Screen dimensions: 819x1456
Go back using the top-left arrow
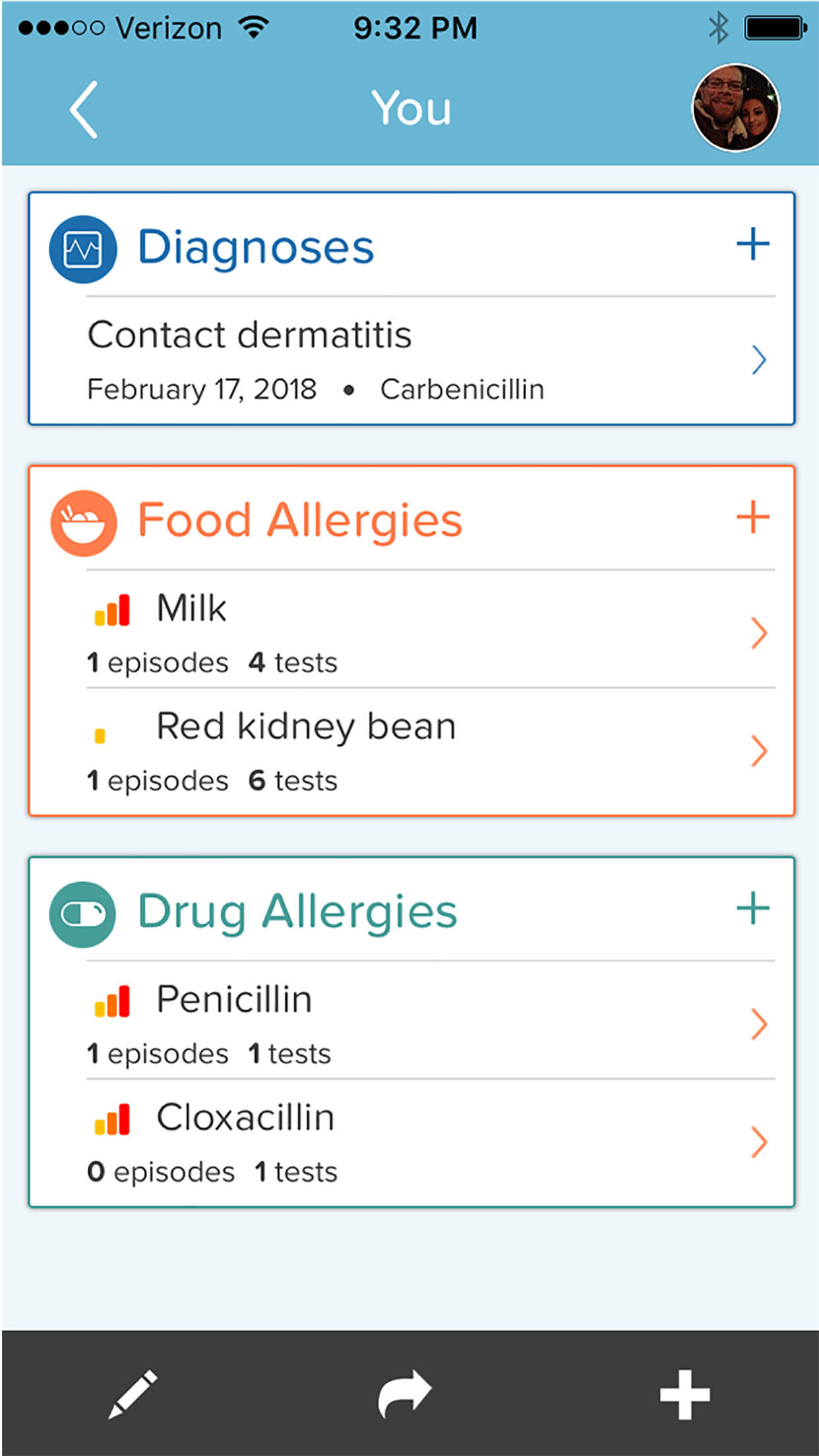[x=84, y=109]
